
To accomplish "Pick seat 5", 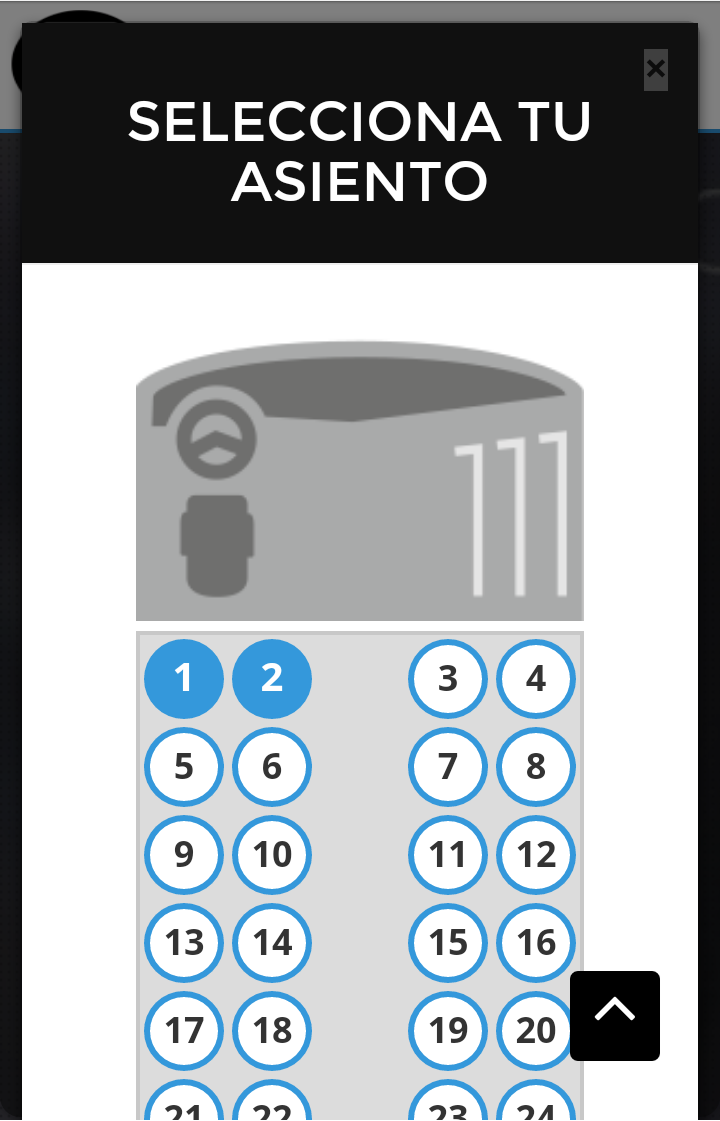I will tap(184, 767).
